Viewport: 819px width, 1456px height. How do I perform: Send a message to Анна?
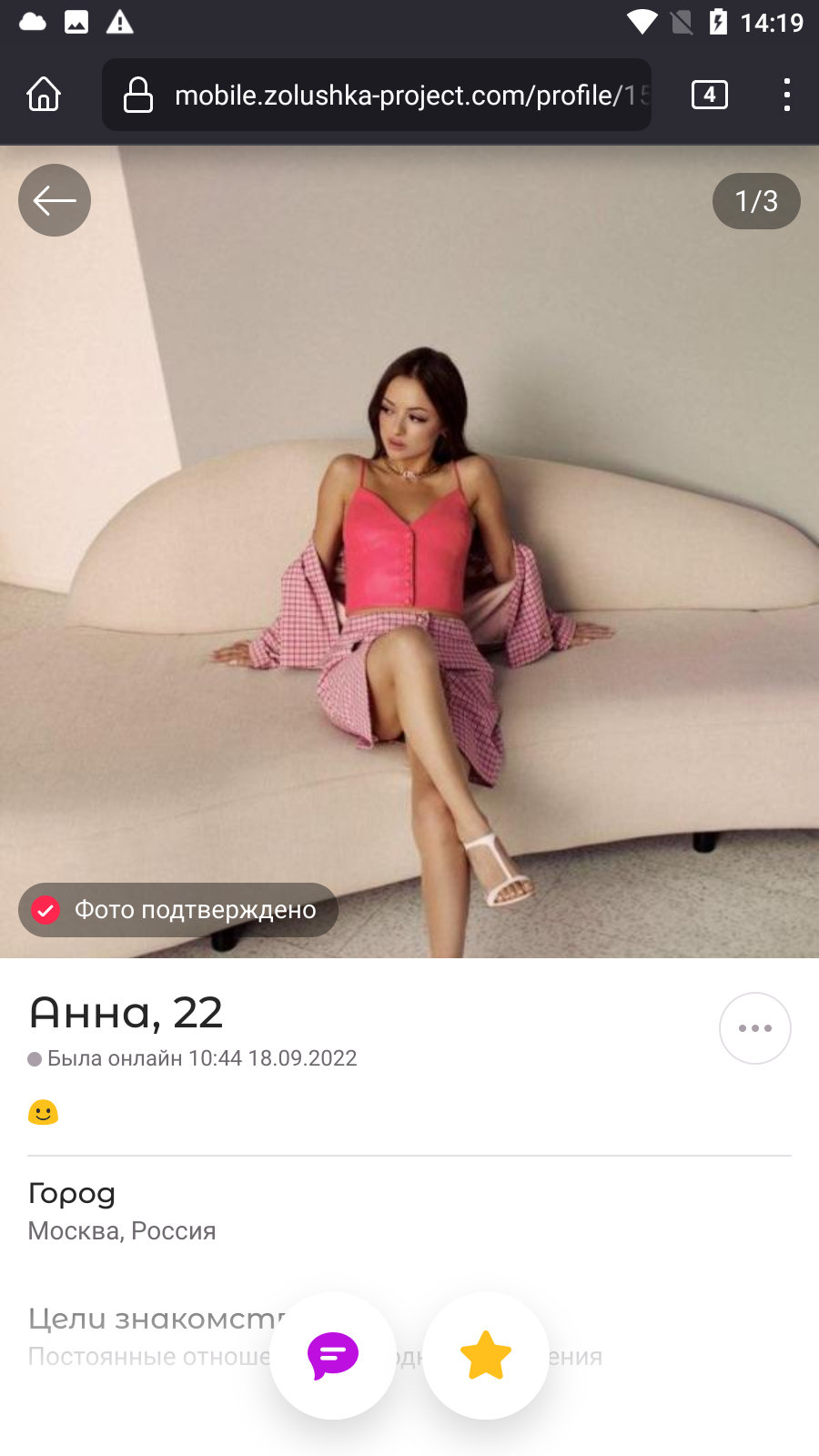(x=333, y=1356)
